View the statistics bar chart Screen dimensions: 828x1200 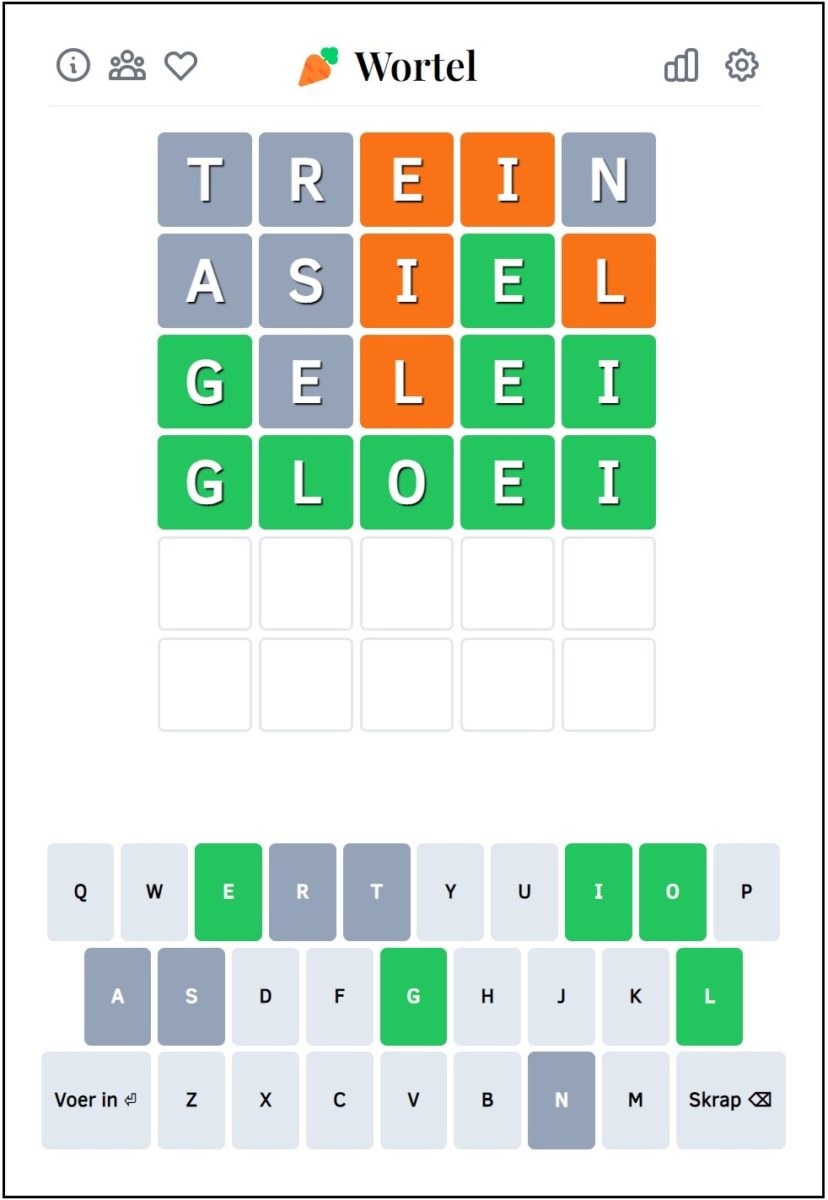point(681,66)
